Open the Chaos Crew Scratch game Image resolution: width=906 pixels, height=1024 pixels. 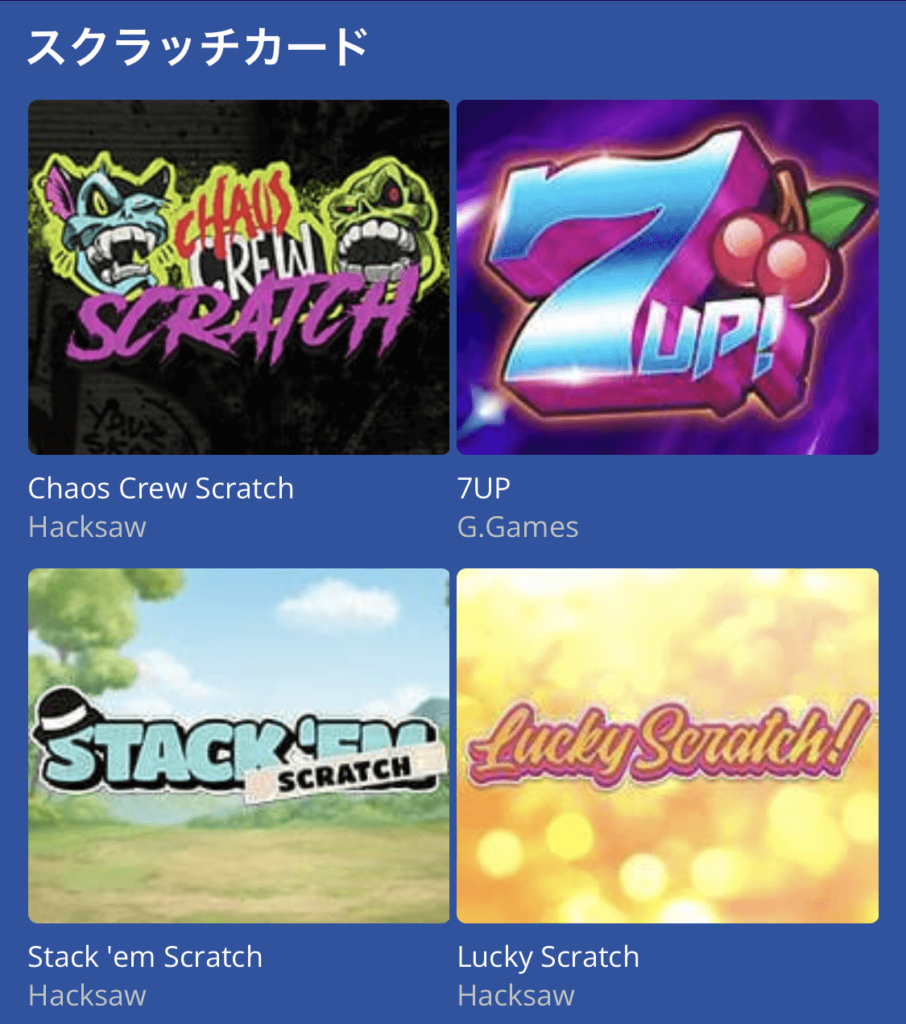[238, 277]
